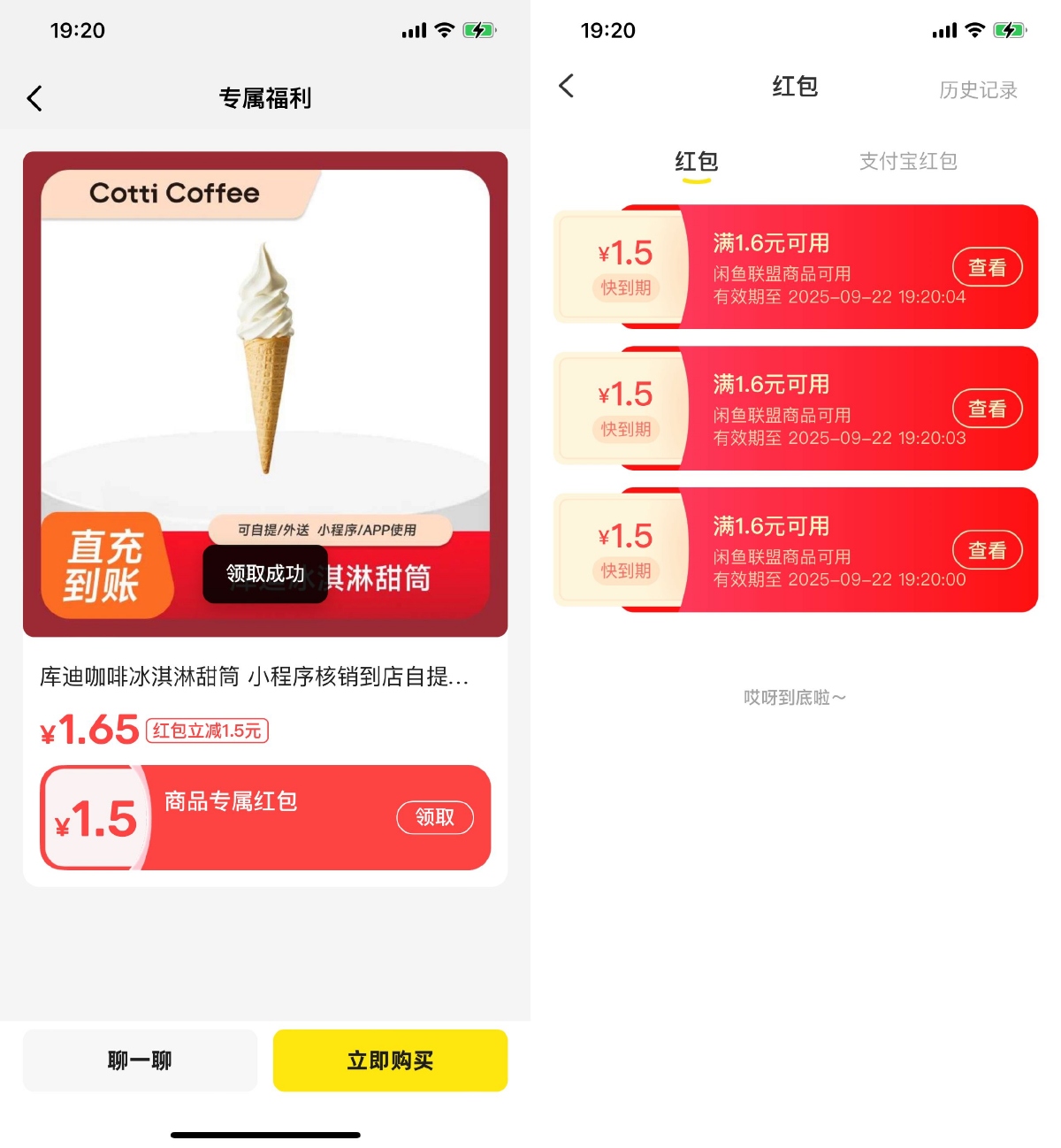This screenshot has height=1148, width=1061.
Task: Tap the 红包立减1.5元 tag
Action: click(x=207, y=730)
